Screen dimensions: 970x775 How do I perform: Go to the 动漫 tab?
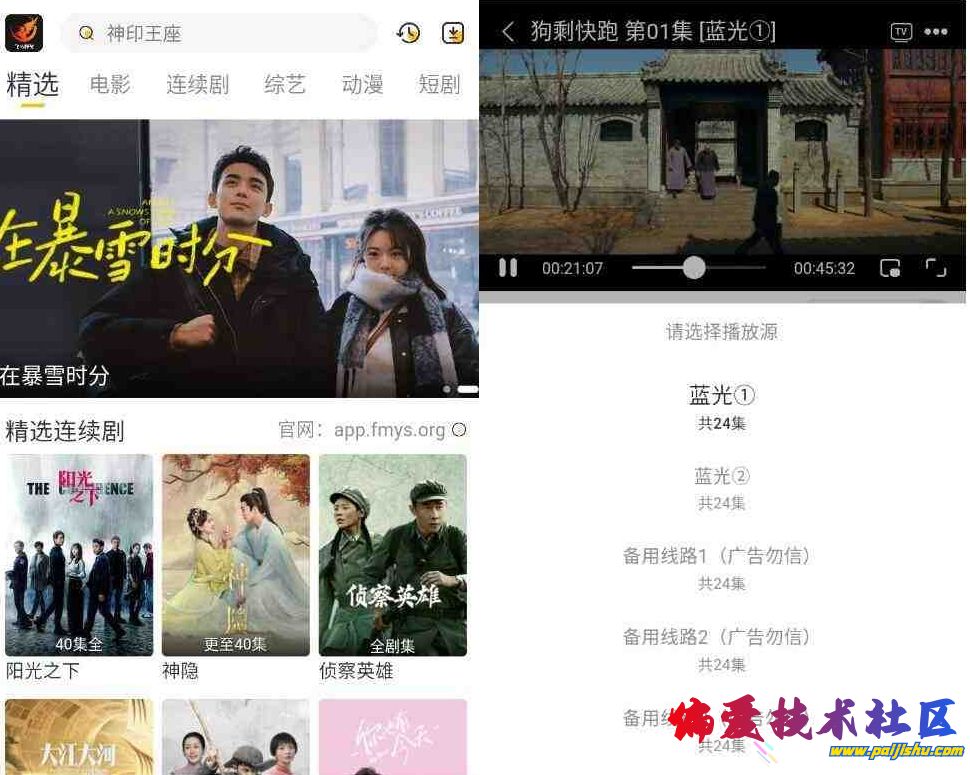coord(362,85)
